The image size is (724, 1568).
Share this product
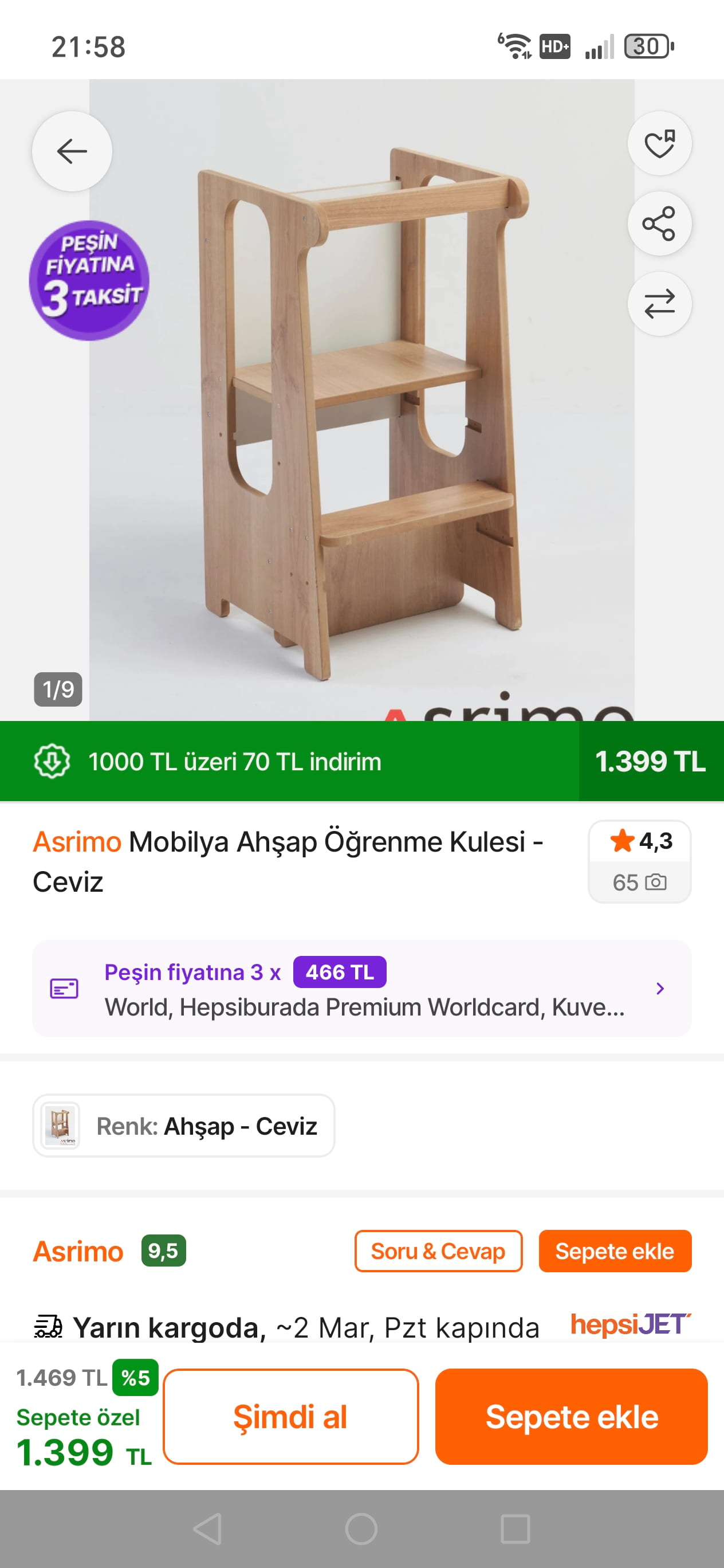pyautogui.click(x=659, y=224)
